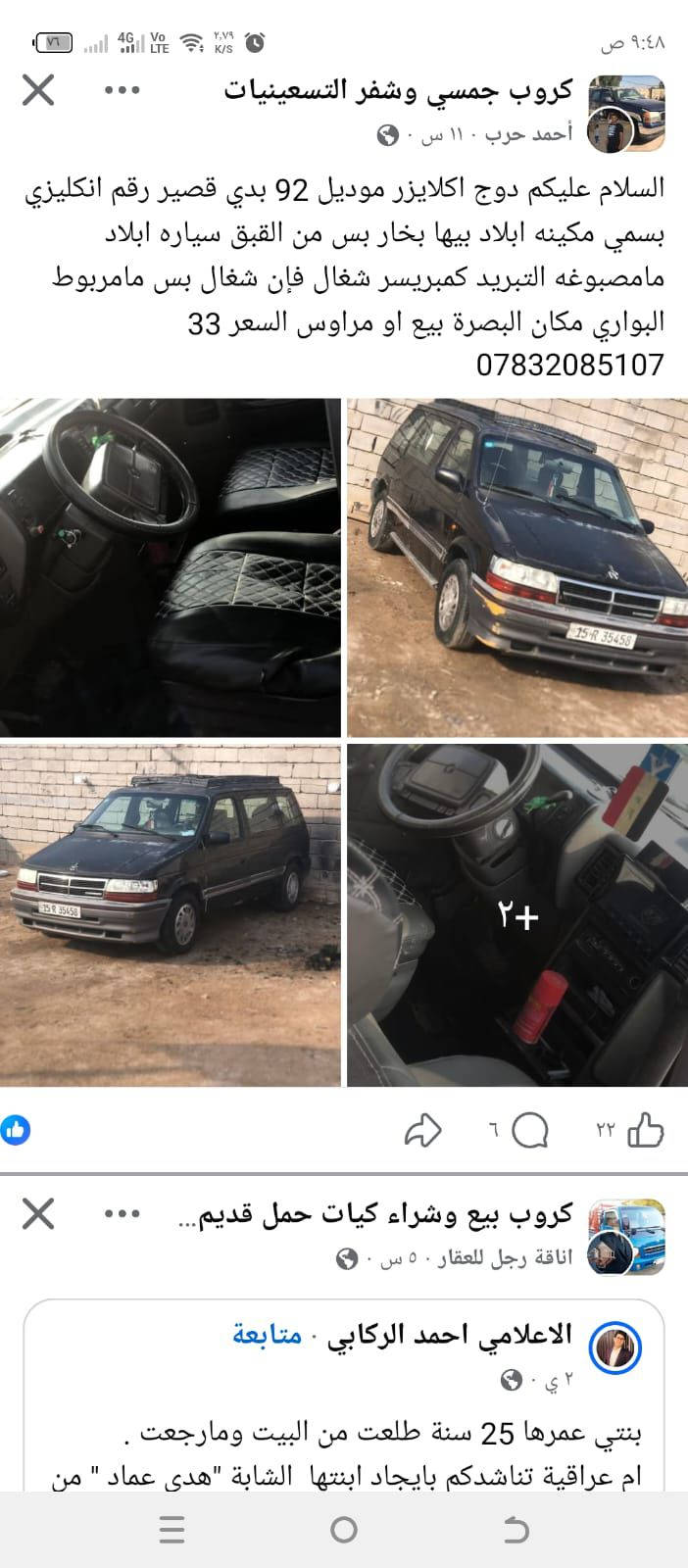Open group كروب جمسي وشفر التسعينيات
The height and width of the screenshot is (1568, 688).
click(398, 92)
